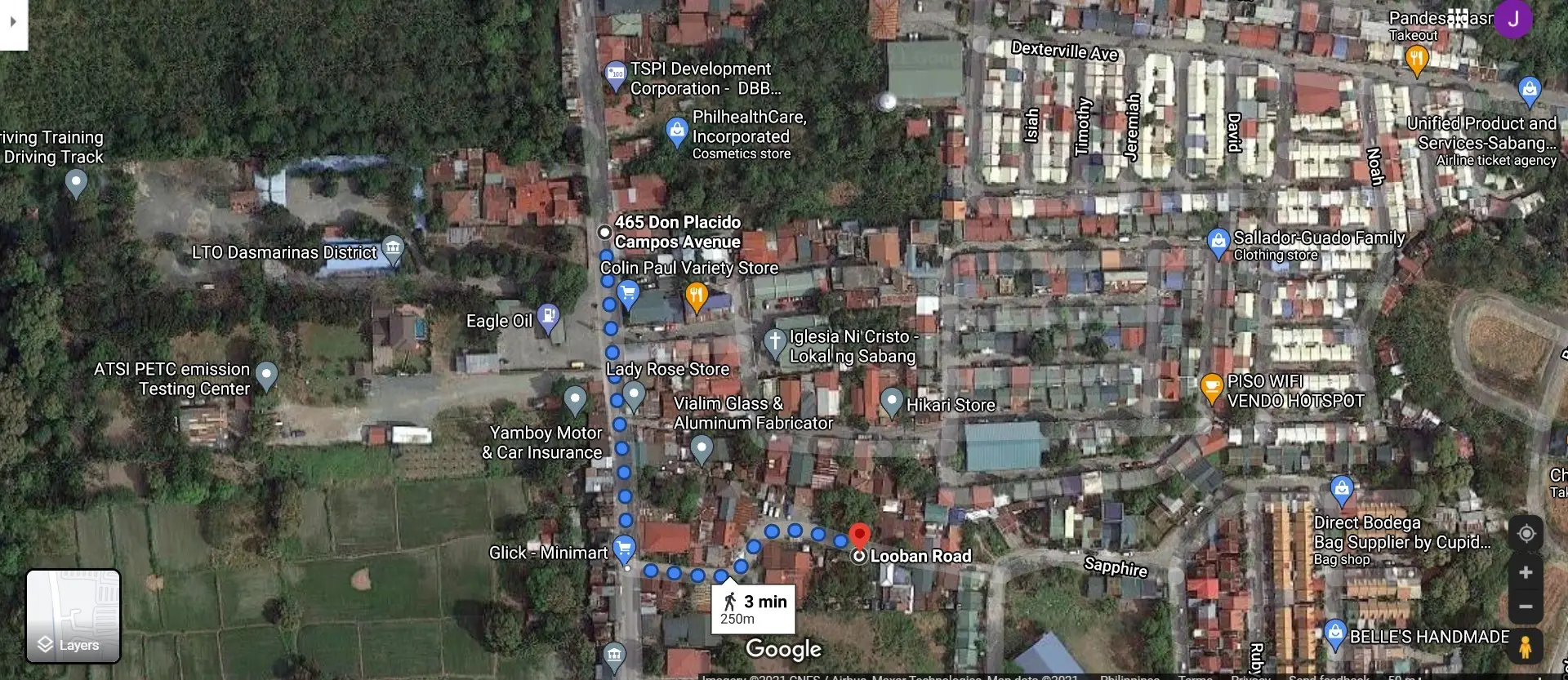Select the Eagle Oil gas station marker
Image resolution: width=1568 pixels, height=680 pixels.
tap(549, 317)
